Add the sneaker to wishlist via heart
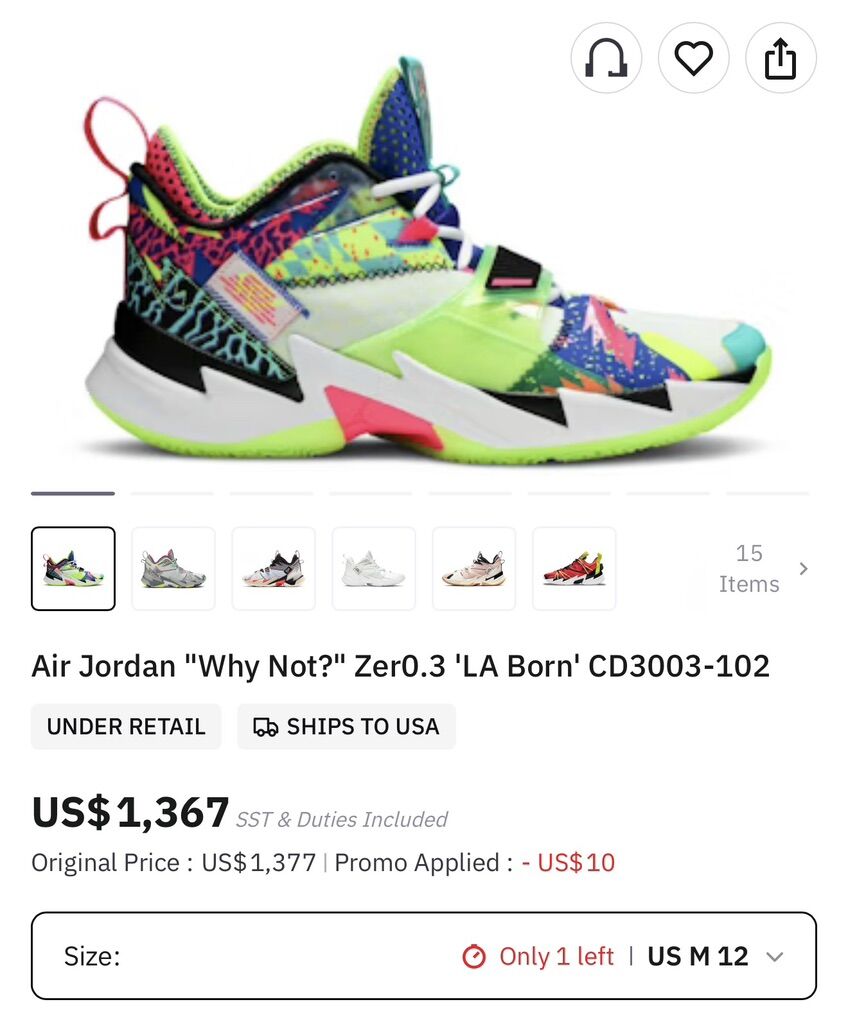The image size is (848, 1020). click(693, 59)
